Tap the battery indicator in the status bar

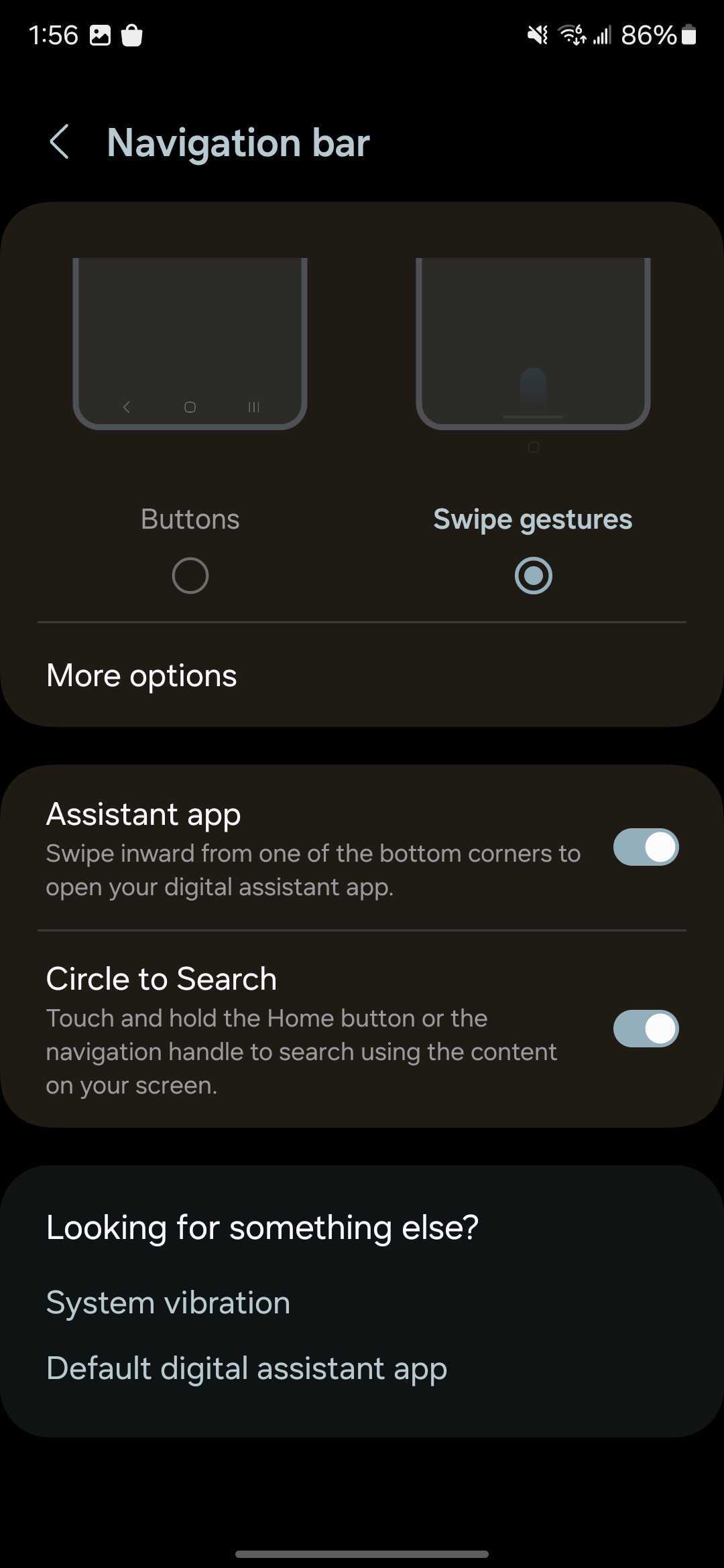[690, 34]
